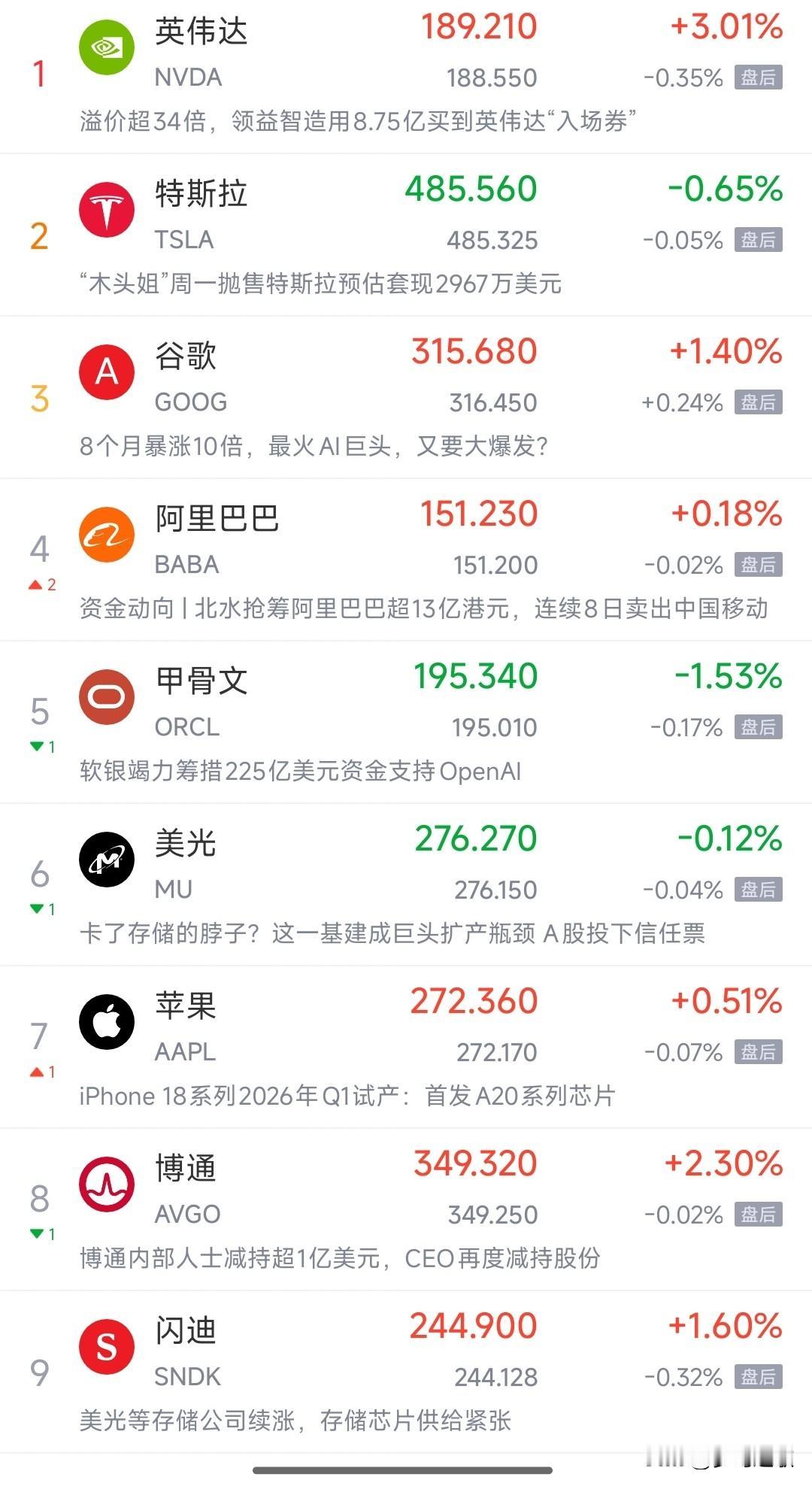
Task: Toggle the 盘后 badge on the NVDA row
Action: (759, 77)
